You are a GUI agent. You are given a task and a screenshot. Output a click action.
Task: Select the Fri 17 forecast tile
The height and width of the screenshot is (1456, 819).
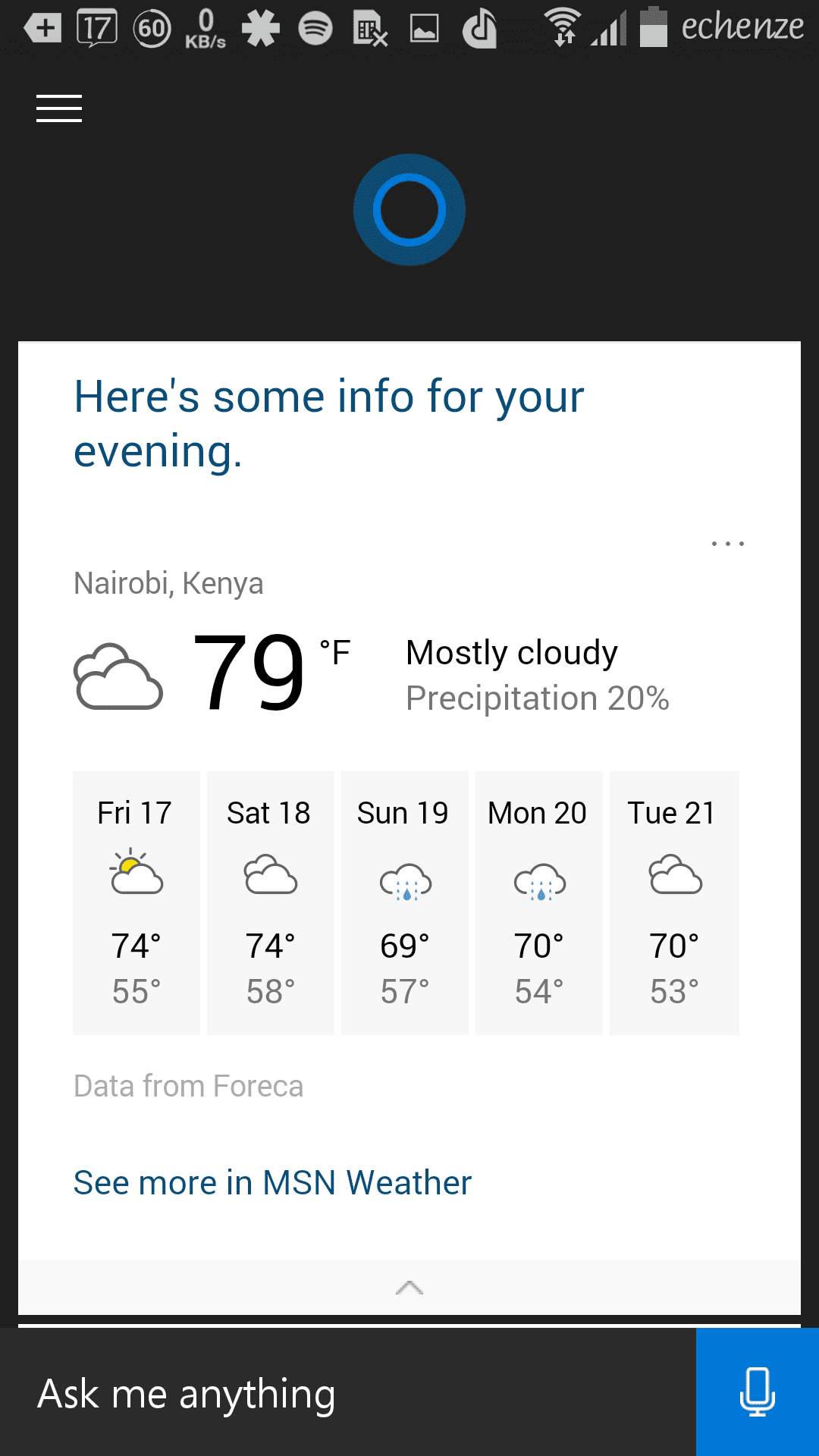pyautogui.click(x=136, y=903)
